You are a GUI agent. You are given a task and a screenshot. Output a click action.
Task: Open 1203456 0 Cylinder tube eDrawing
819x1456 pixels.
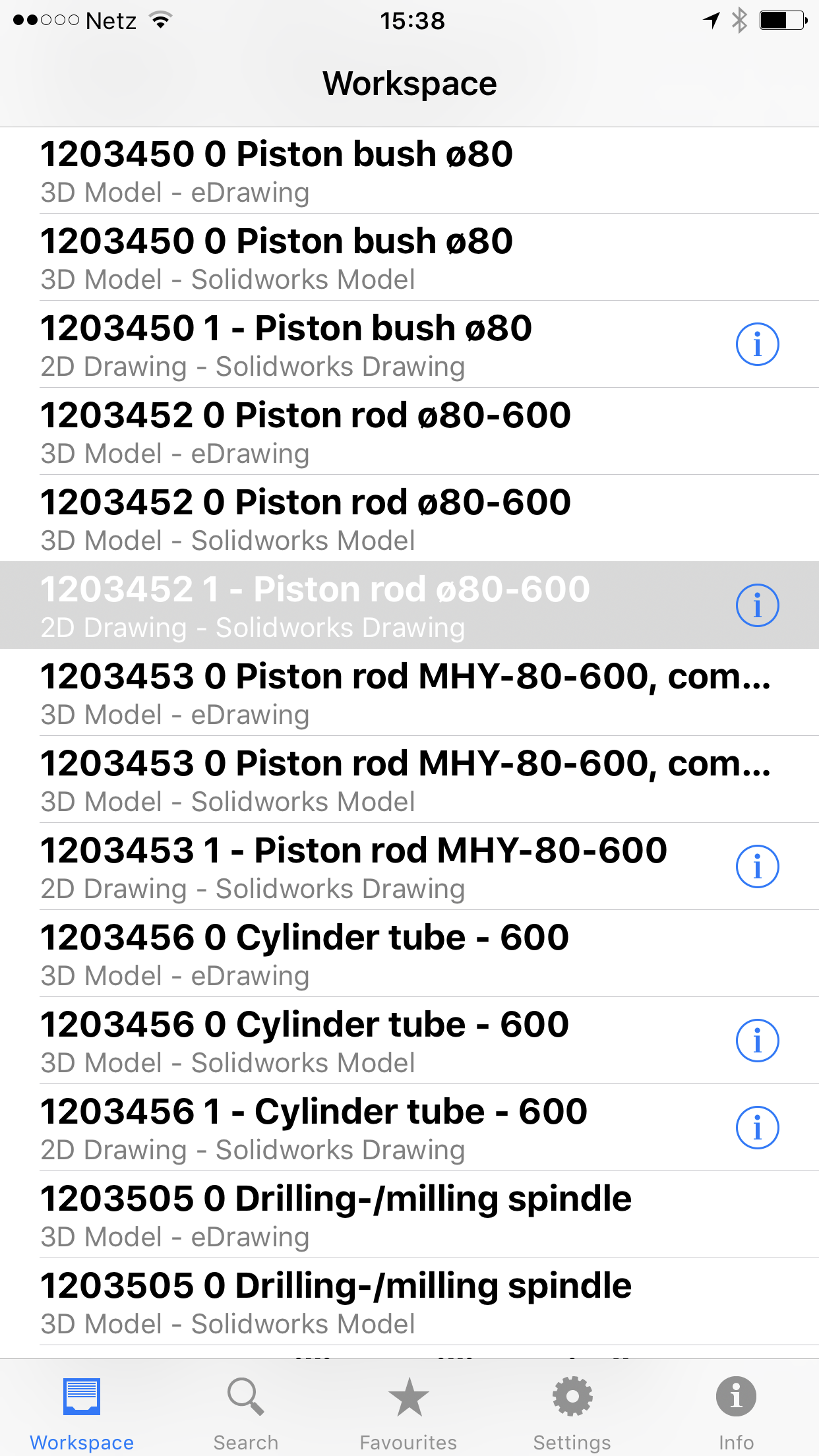pos(409,954)
